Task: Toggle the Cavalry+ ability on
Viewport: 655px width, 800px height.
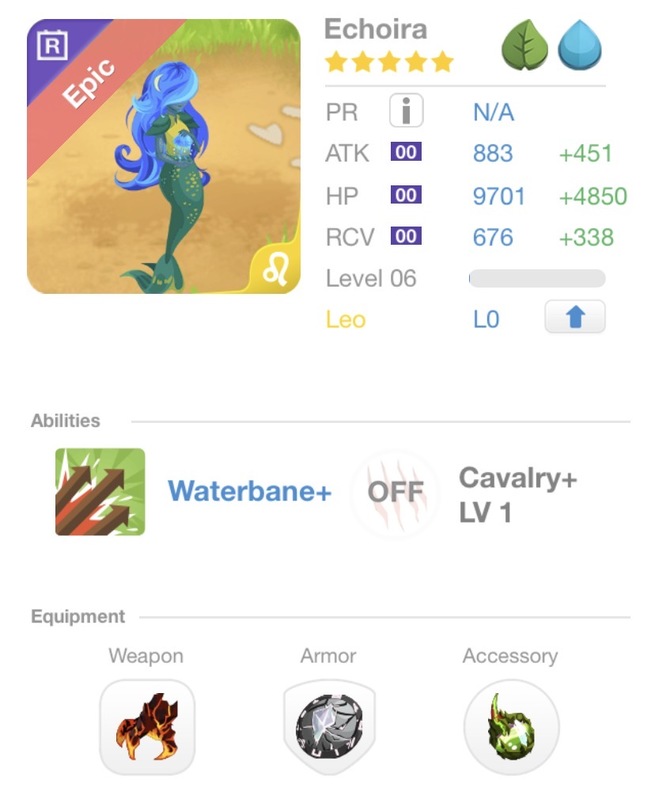Action: pos(395,492)
